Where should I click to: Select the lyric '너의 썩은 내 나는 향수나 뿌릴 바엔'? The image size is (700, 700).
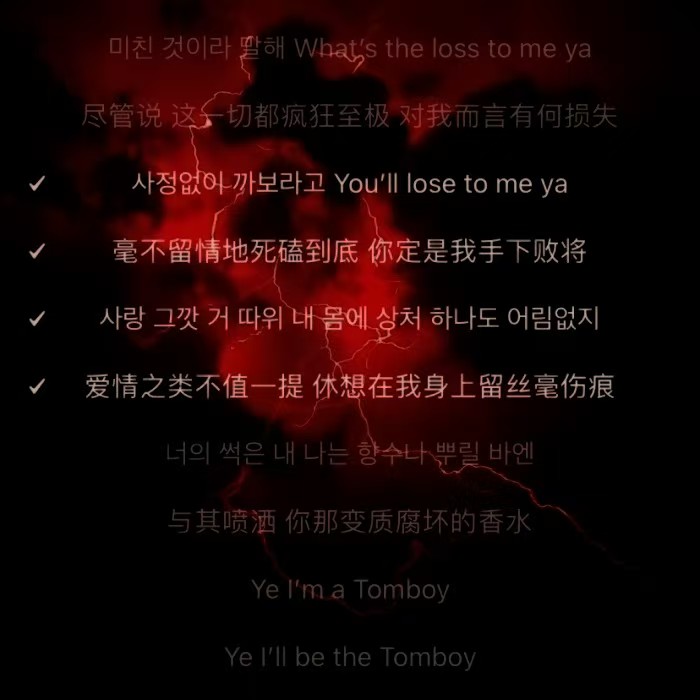(x=349, y=454)
